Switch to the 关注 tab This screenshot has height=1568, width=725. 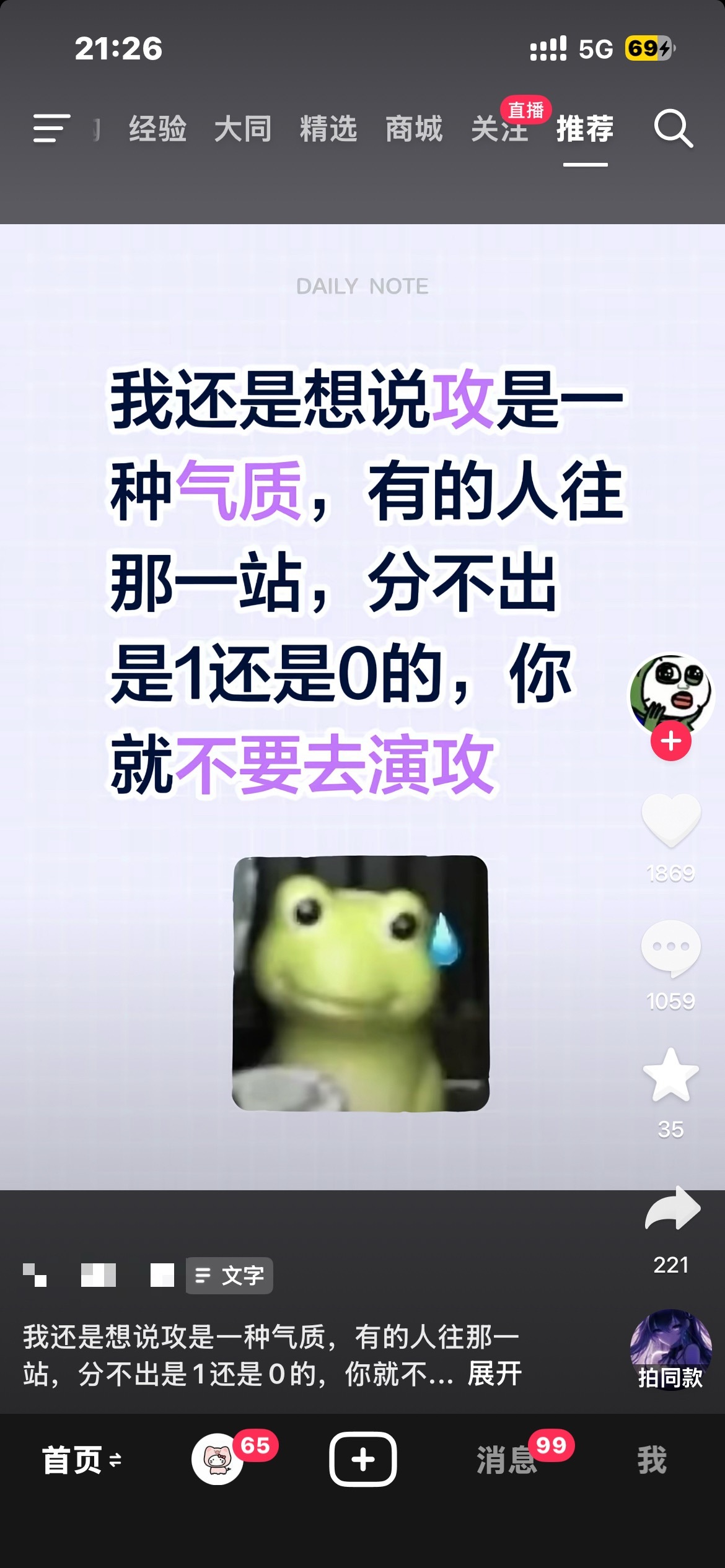click(x=499, y=129)
